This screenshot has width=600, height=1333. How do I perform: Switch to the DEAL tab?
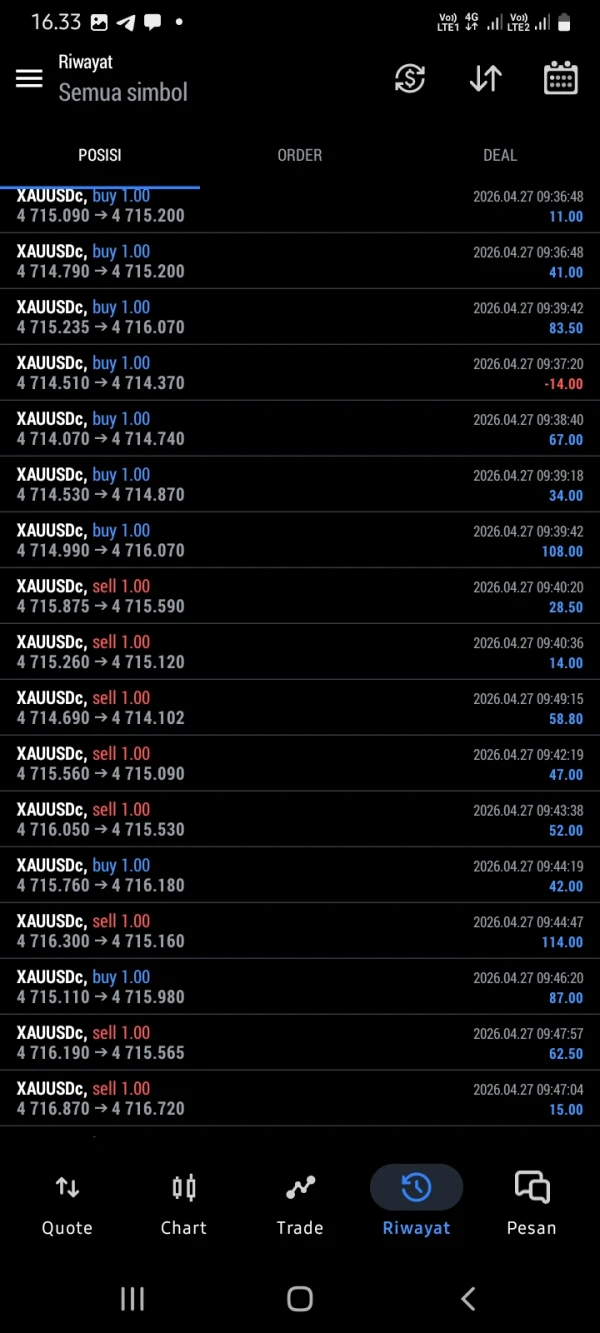pos(500,155)
